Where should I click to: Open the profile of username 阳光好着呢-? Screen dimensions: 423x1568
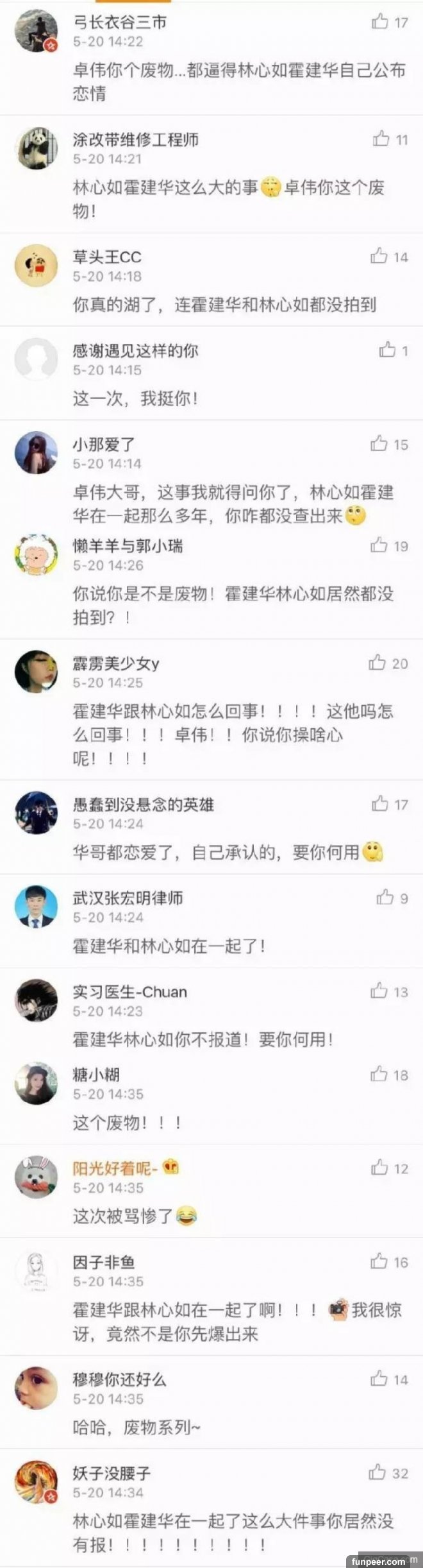[115, 1168]
